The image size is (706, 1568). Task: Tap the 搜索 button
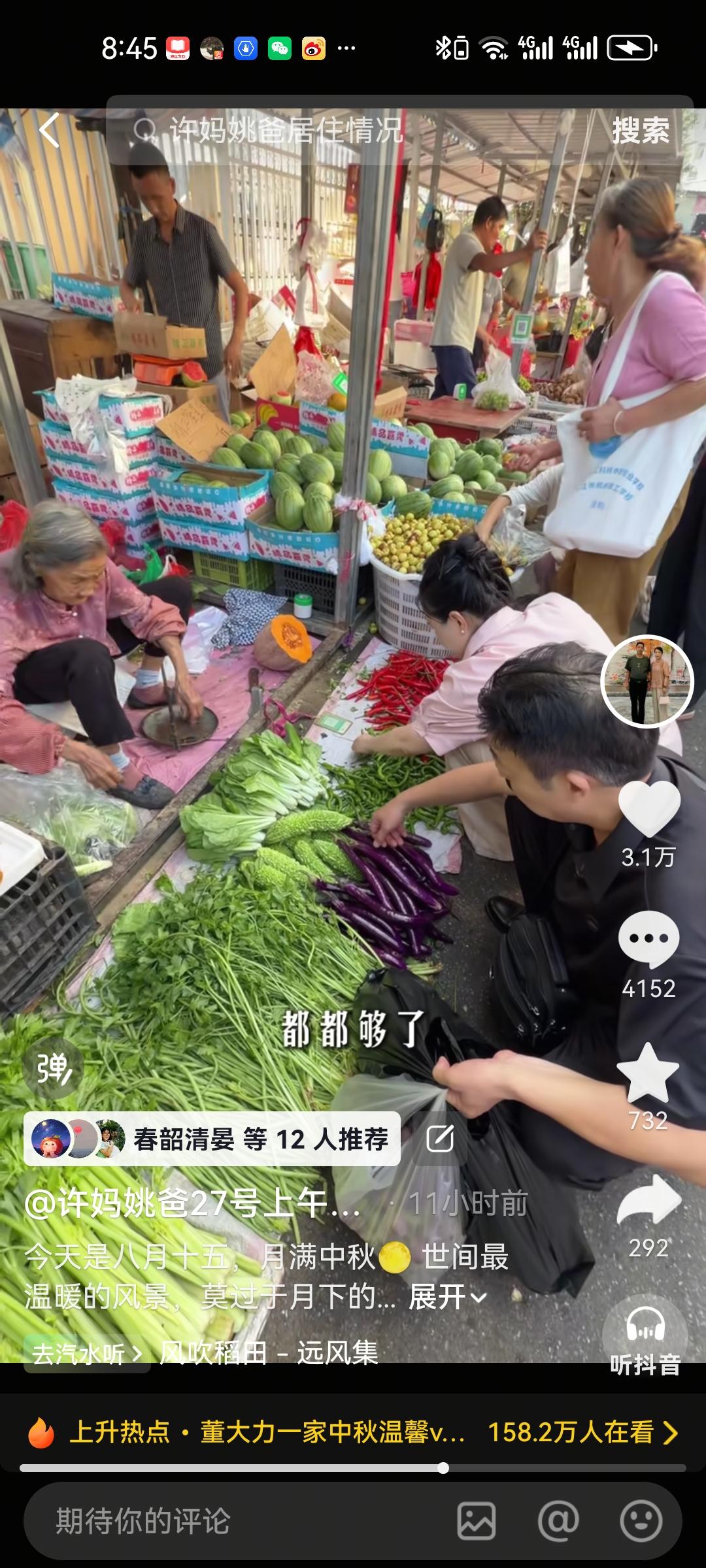pyautogui.click(x=641, y=131)
